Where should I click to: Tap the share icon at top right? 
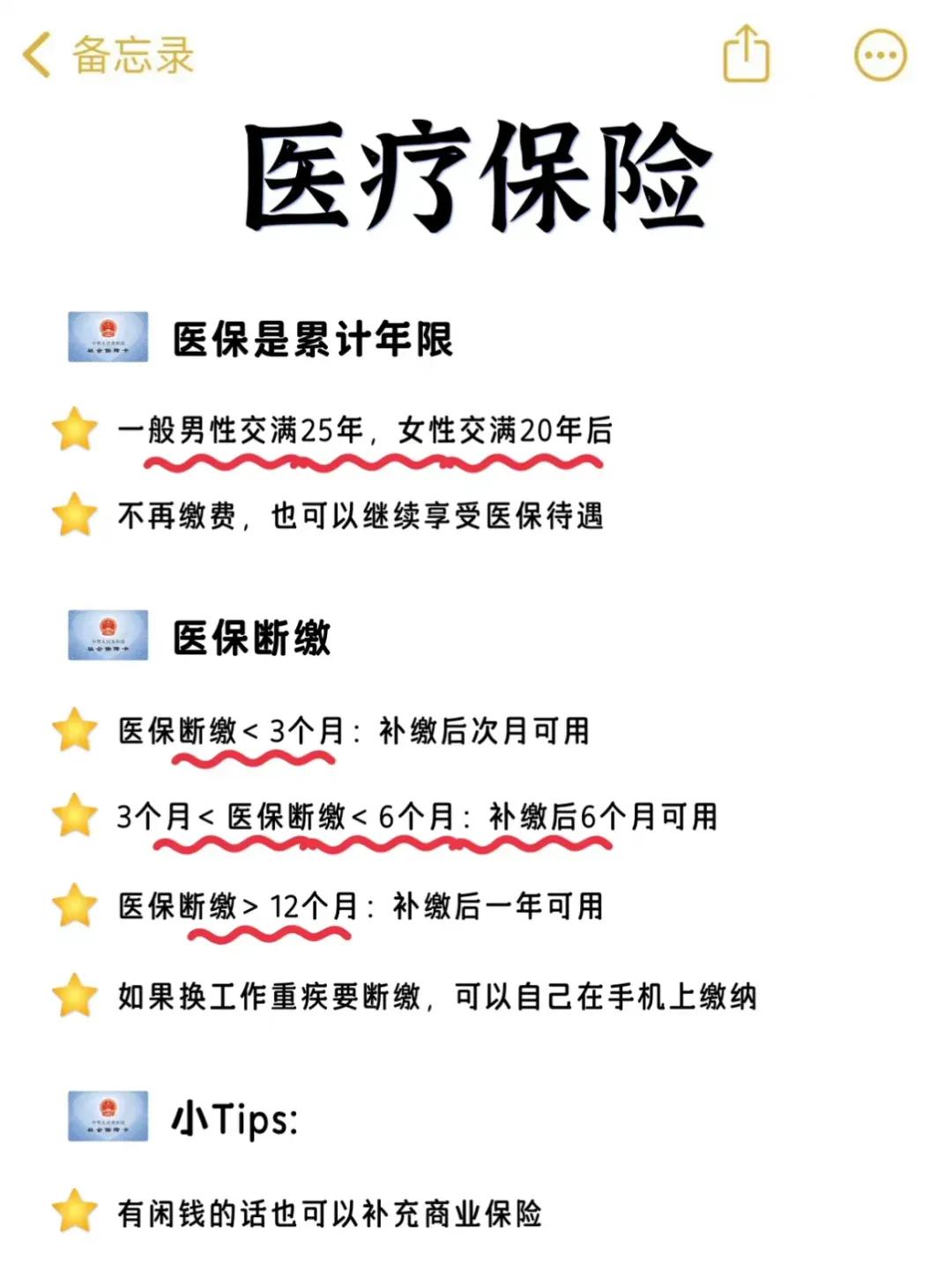coord(745,55)
